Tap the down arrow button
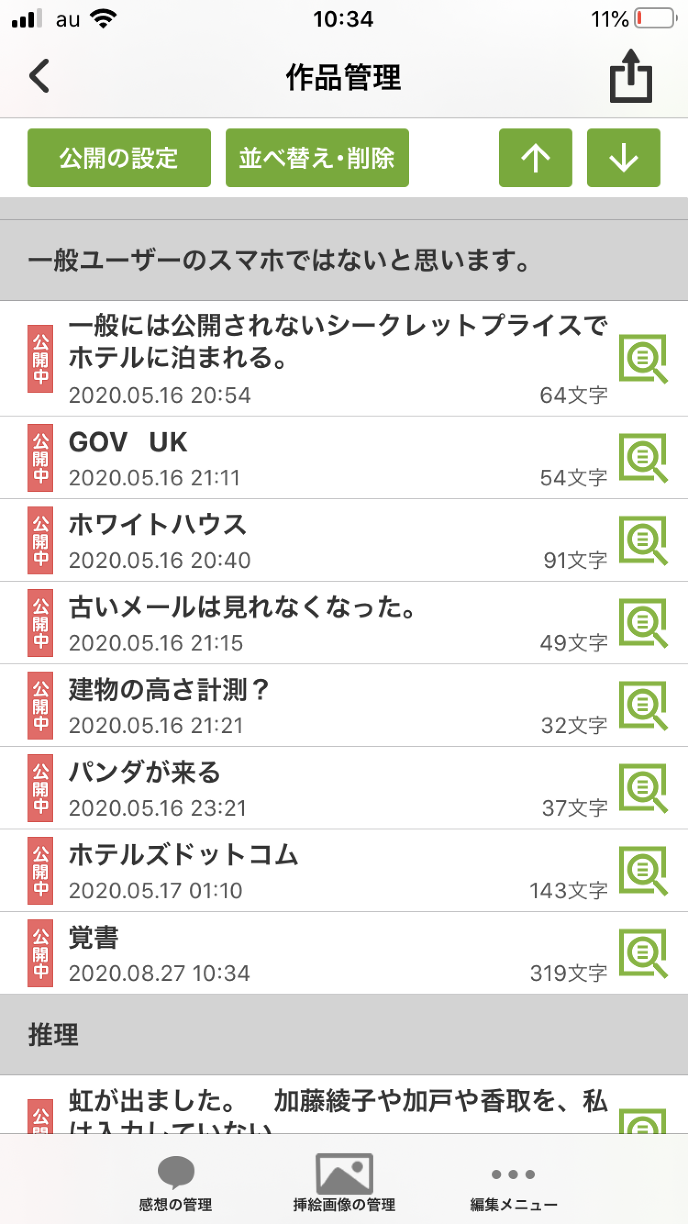688x1224 pixels. click(x=623, y=158)
